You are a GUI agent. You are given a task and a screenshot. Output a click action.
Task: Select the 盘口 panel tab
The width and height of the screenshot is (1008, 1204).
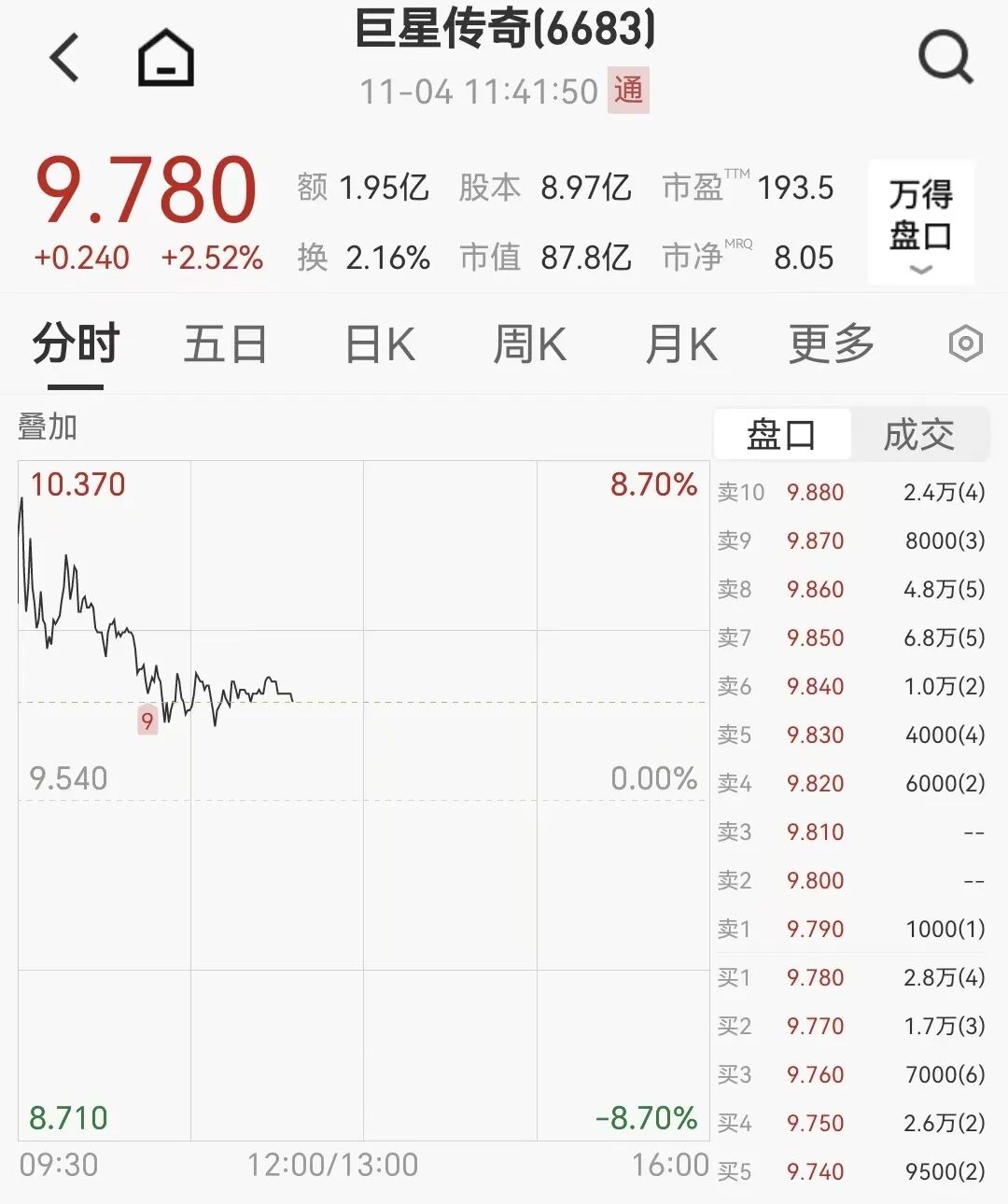point(782,435)
